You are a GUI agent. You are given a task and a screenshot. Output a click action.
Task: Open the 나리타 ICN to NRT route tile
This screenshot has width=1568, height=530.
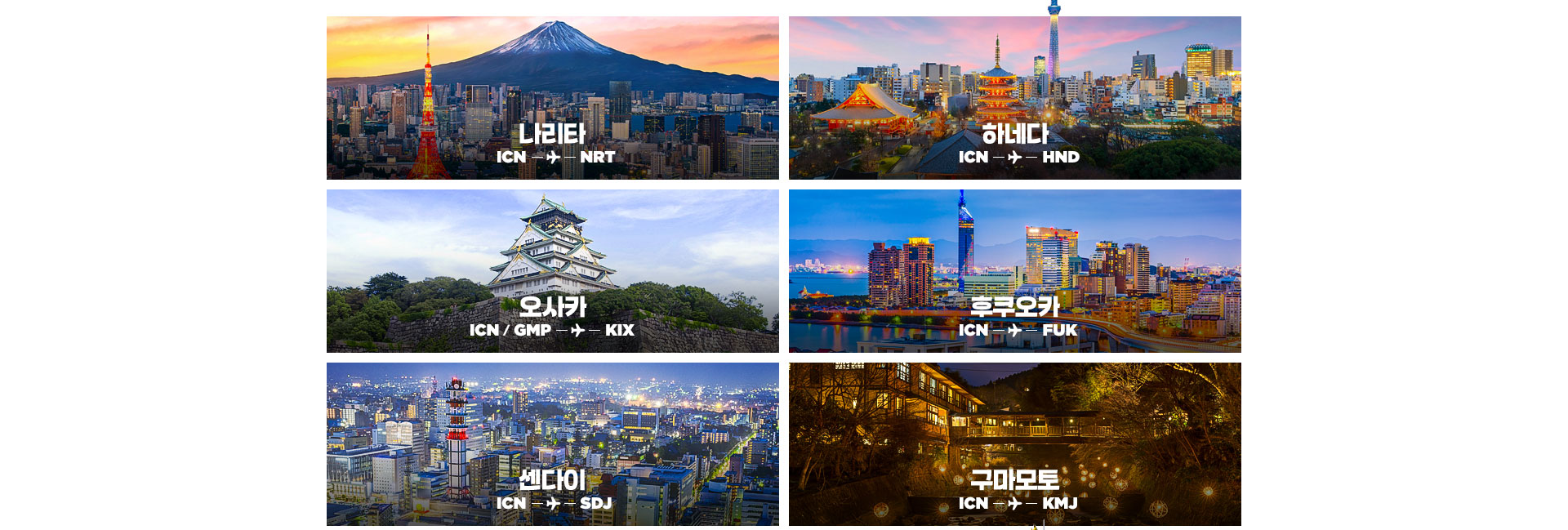[552, 98]
